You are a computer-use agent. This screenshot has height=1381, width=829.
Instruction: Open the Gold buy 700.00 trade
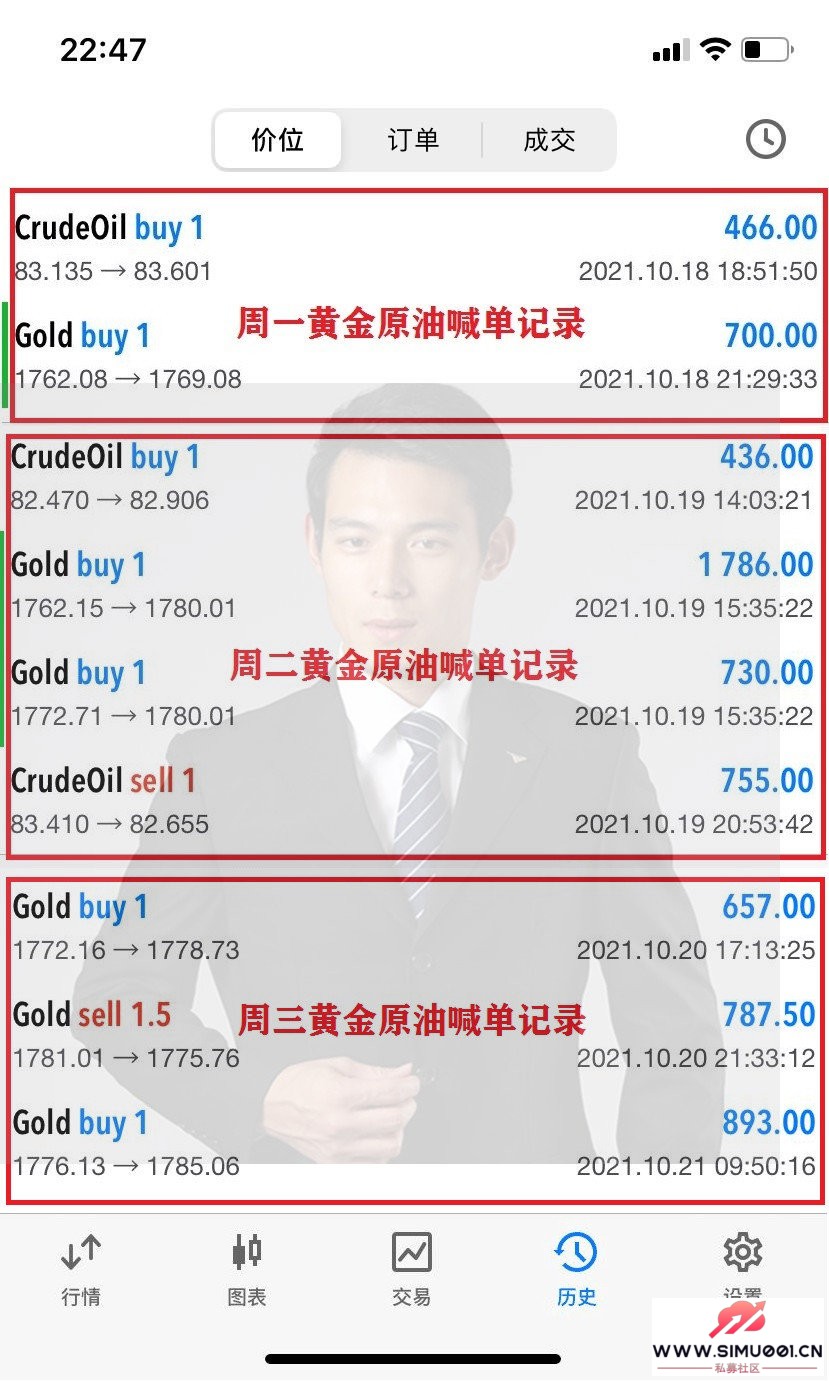415,356
